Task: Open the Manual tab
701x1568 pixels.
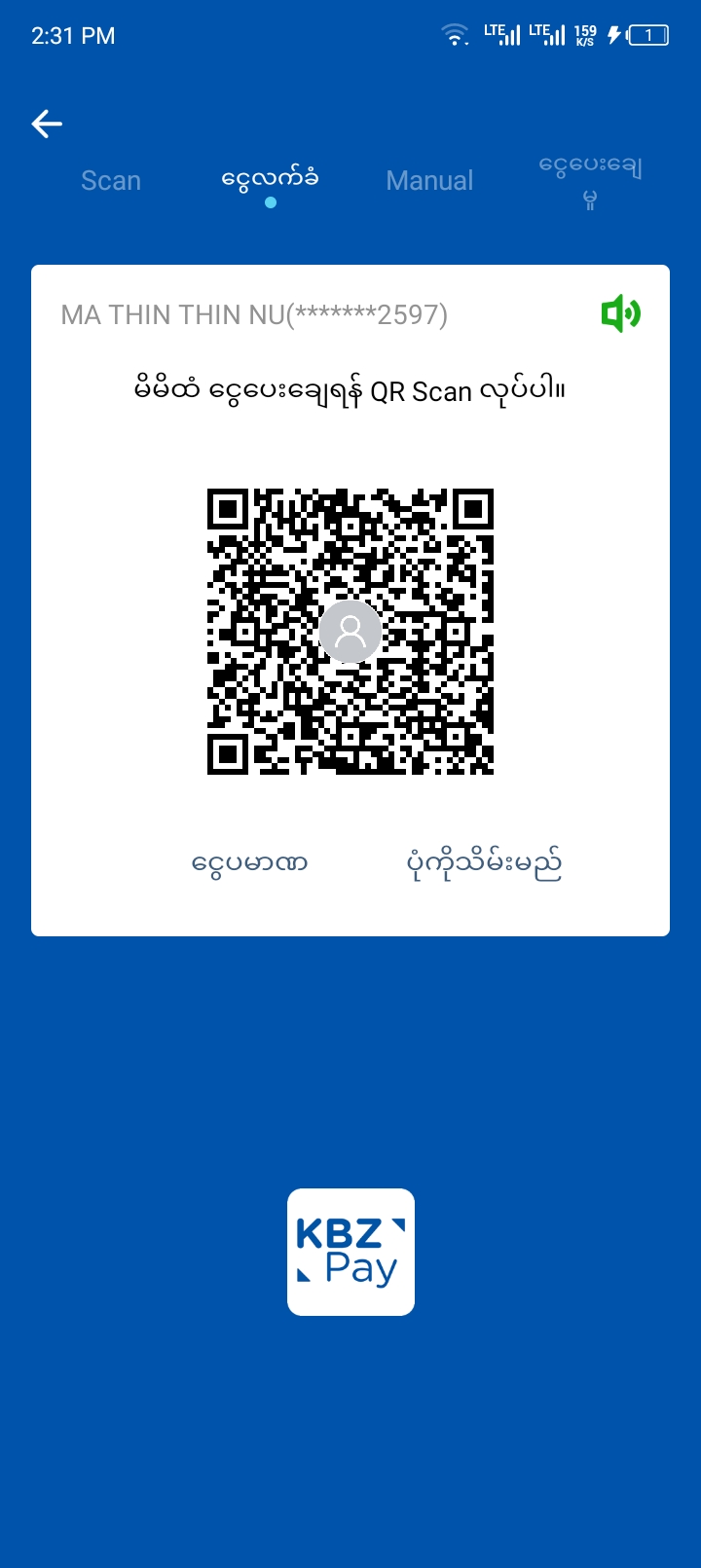Action: [x=429, y=181]
